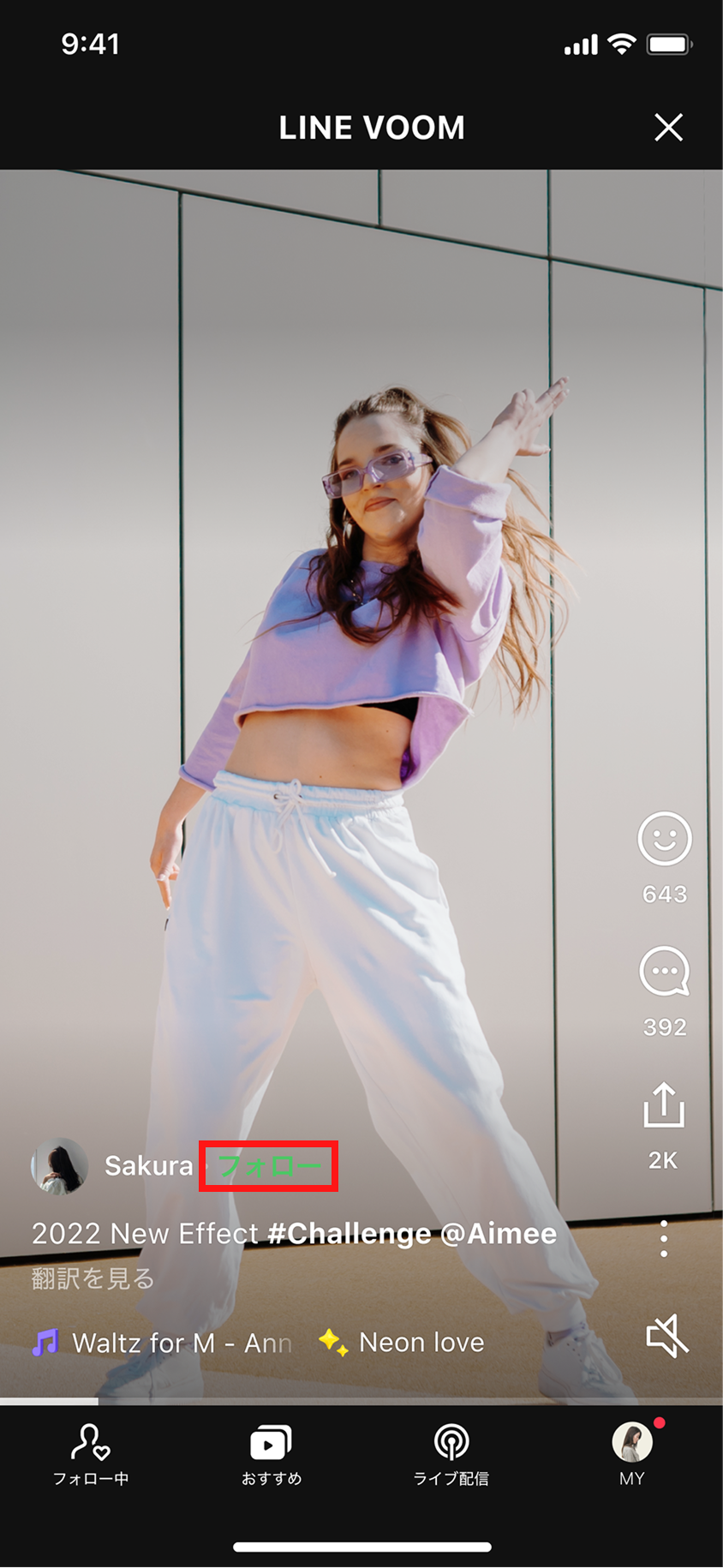Tap 翻訳を見る to view translation
The width and height of the screenshot is (723, 1568).
click(93, 1278)
